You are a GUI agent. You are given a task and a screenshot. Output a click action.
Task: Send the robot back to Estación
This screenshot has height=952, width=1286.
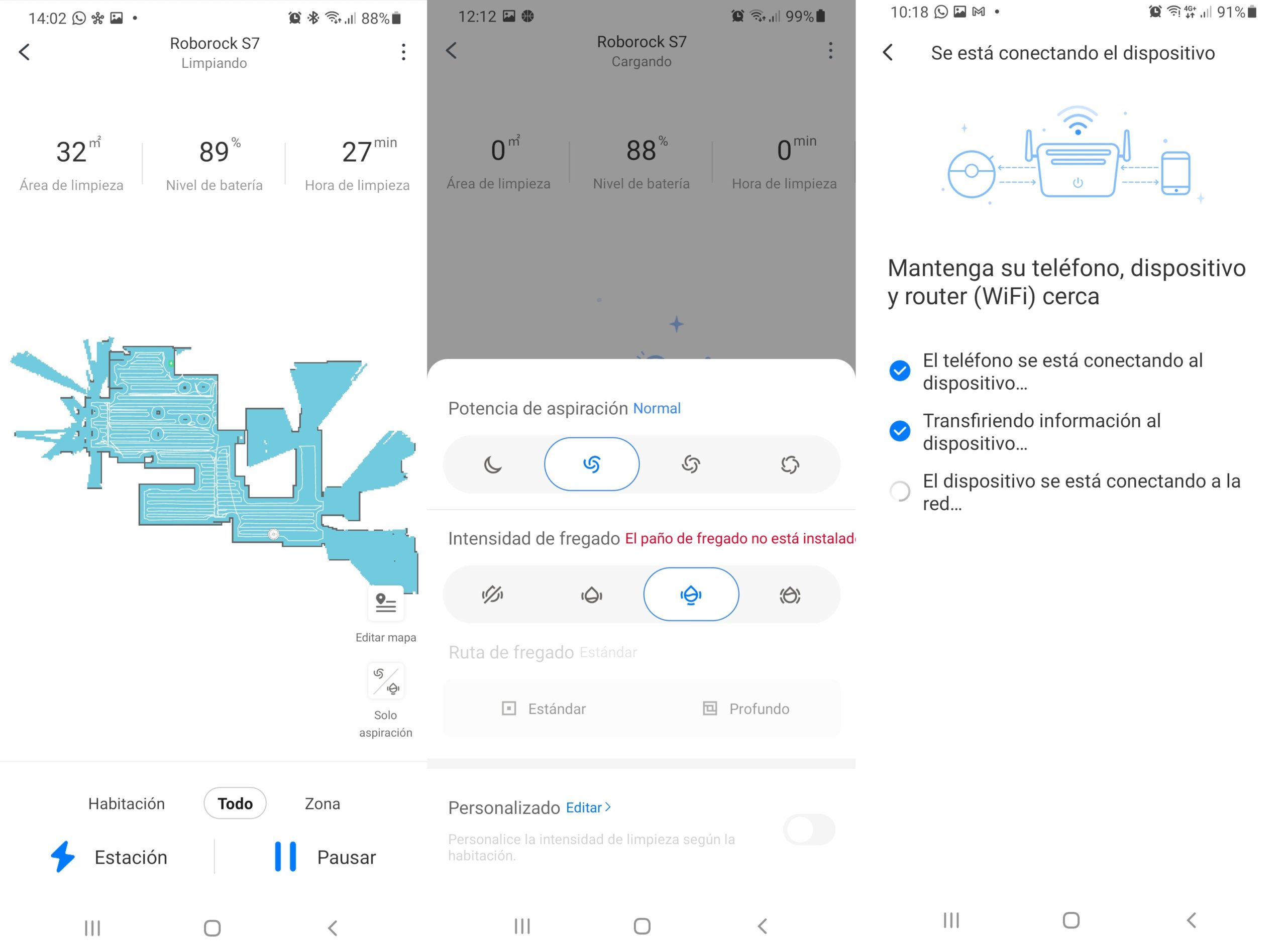coord(110,857)
